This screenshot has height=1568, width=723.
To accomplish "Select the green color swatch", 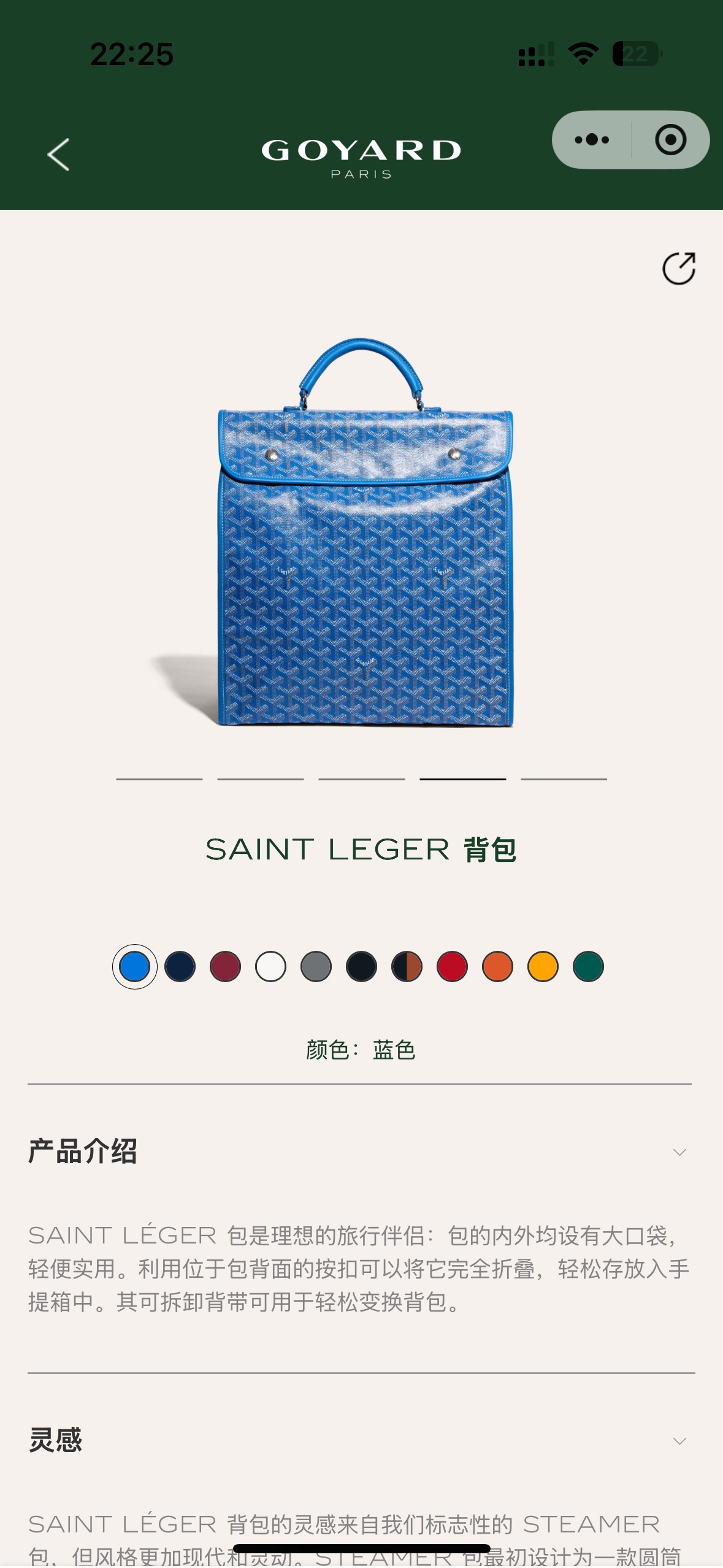I will (x=588, y=967).
